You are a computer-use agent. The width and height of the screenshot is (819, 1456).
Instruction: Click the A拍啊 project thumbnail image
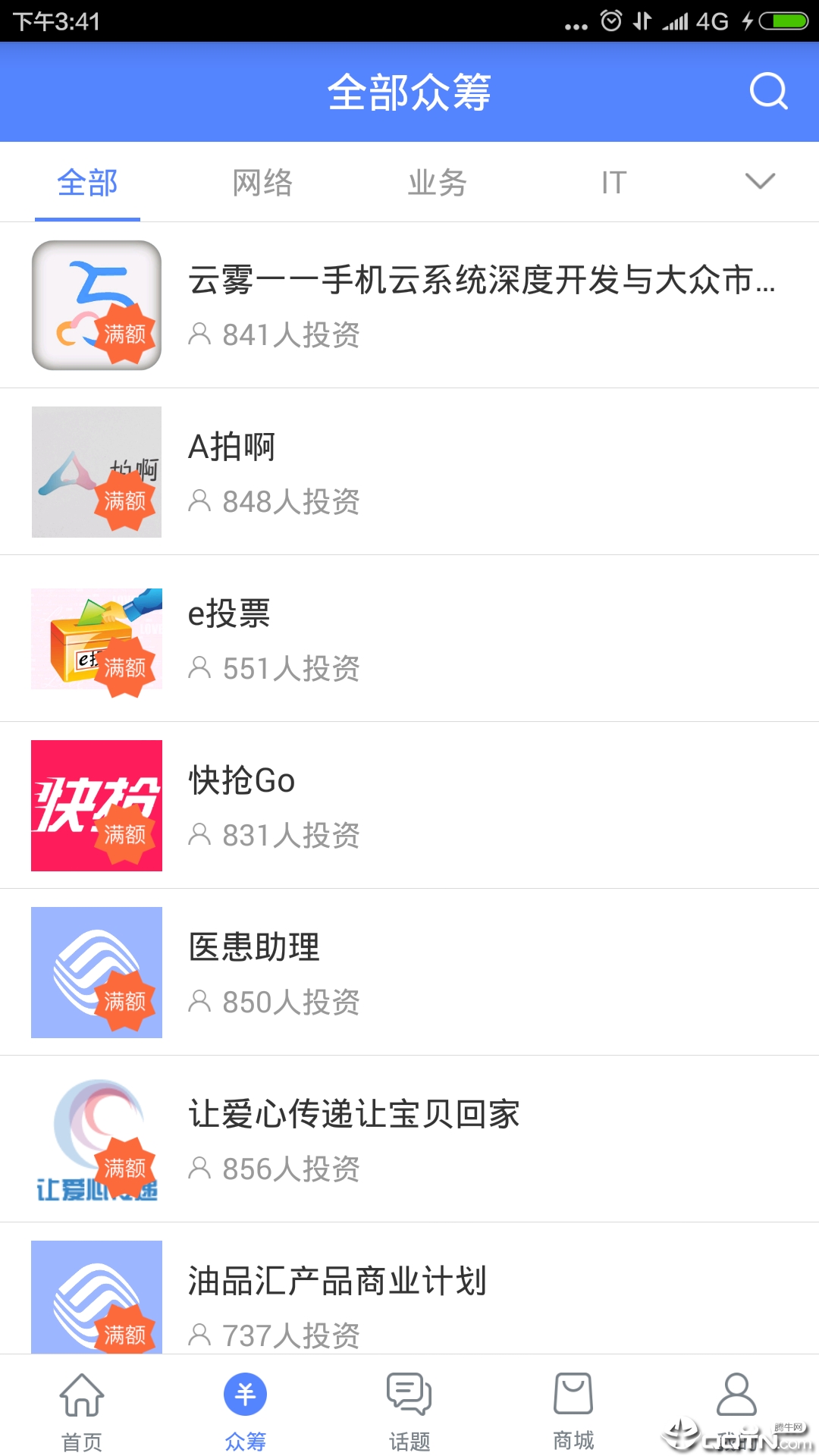point(96,472)
